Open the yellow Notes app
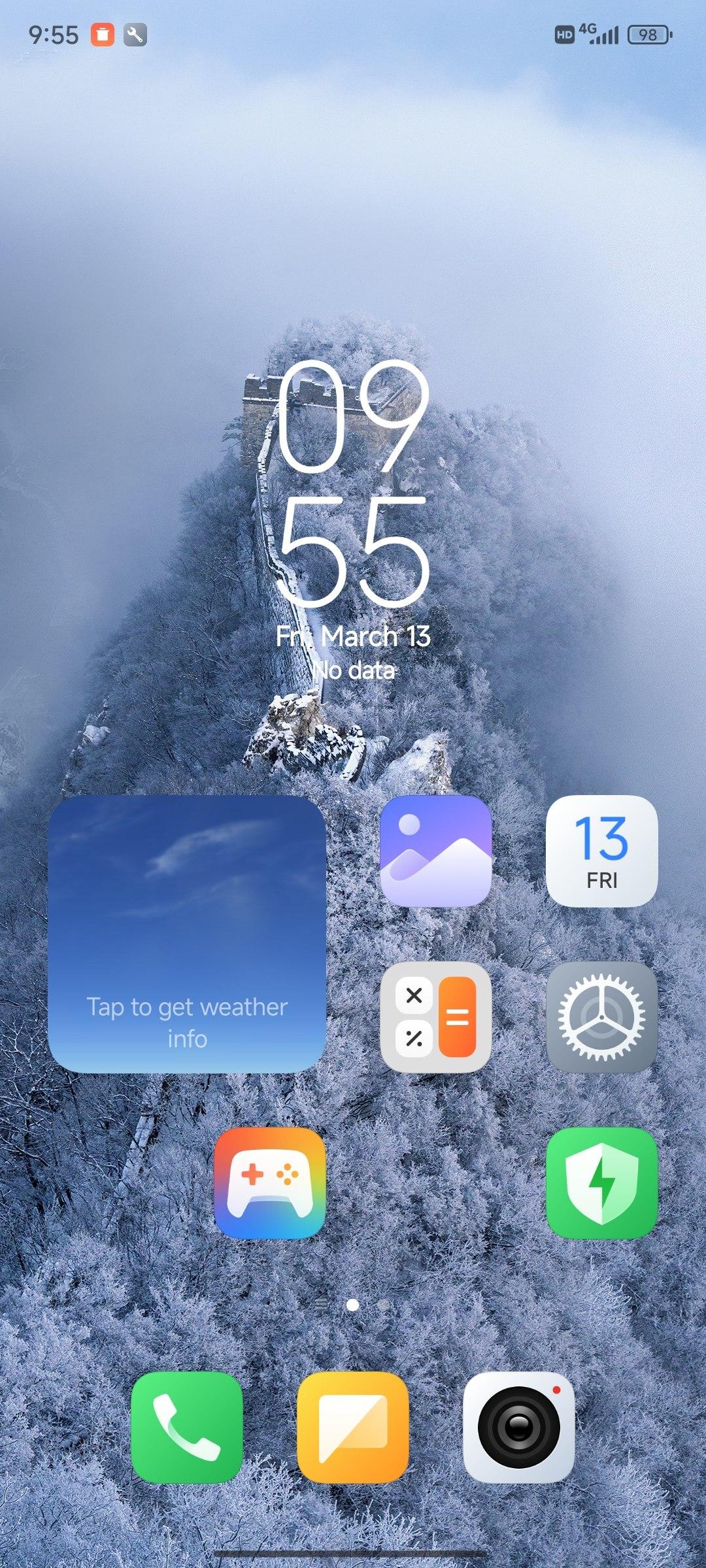Viewport: 706px width, 1568px height. point(353,1427)
